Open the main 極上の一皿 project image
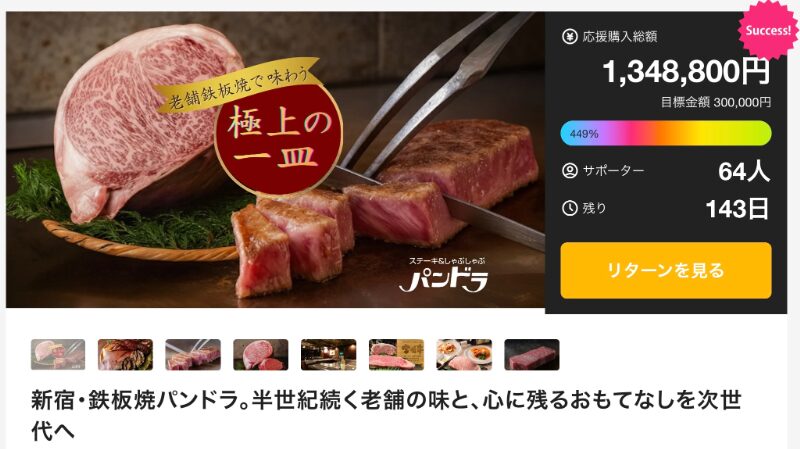800x449 pixels. pyautogui.click(x=275, y=160)
